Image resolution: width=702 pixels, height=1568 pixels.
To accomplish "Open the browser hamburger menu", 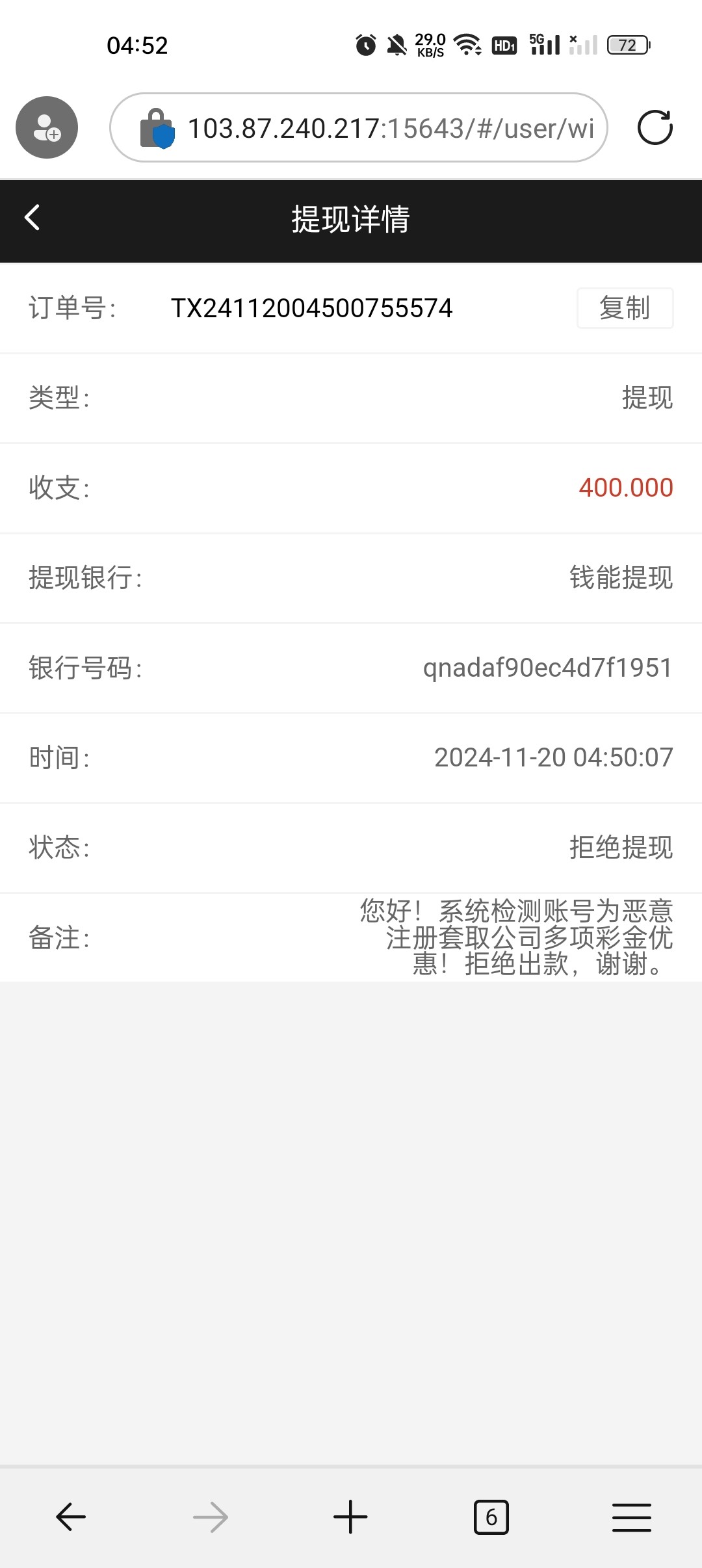I will (x=632, y=1517).
